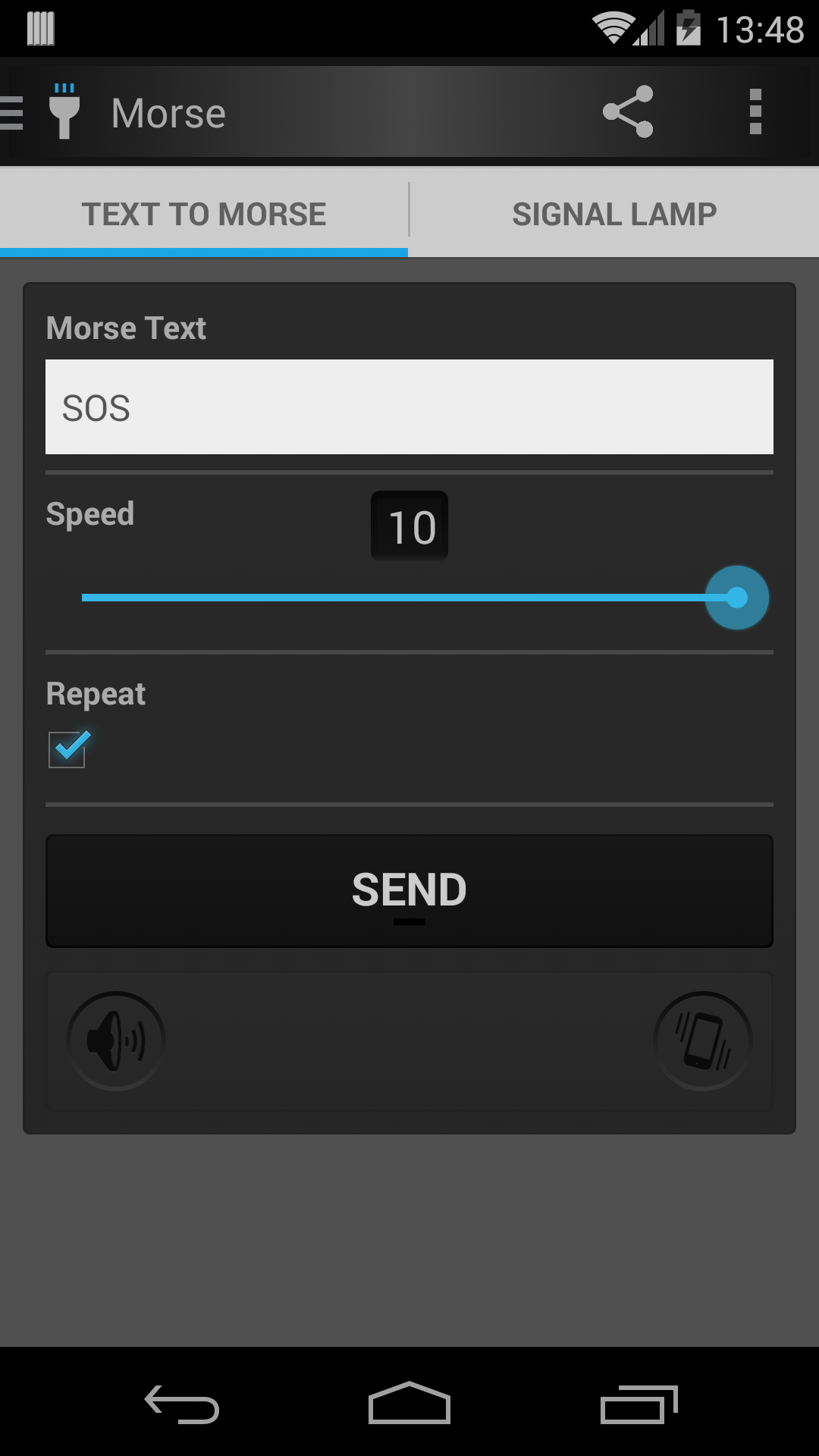Send the Morse message
Image resolution: width=819 pixels, height=1456 pixels.
(x=409, y=891)
